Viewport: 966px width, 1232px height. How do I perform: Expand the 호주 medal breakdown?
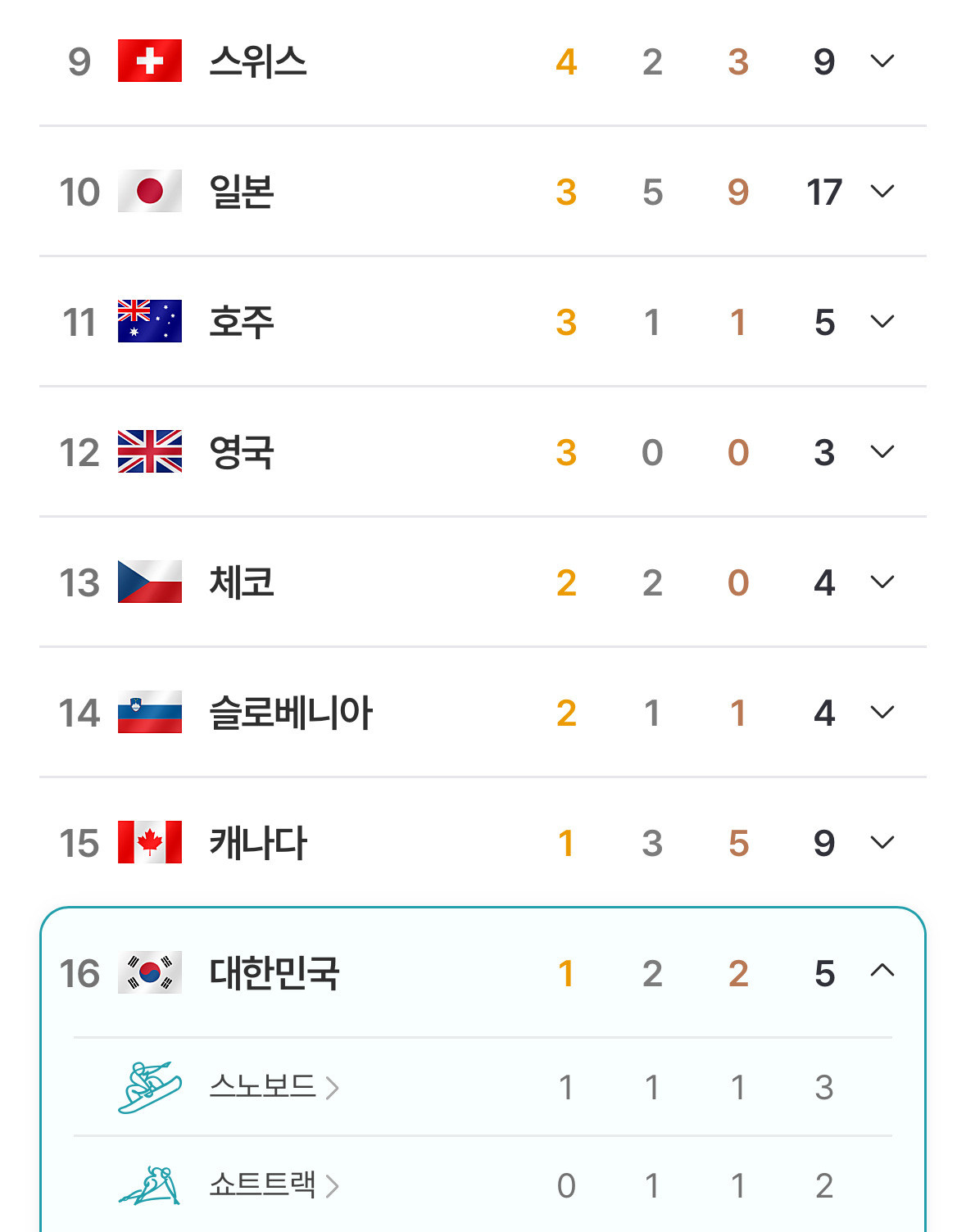[x=882, y=322]
